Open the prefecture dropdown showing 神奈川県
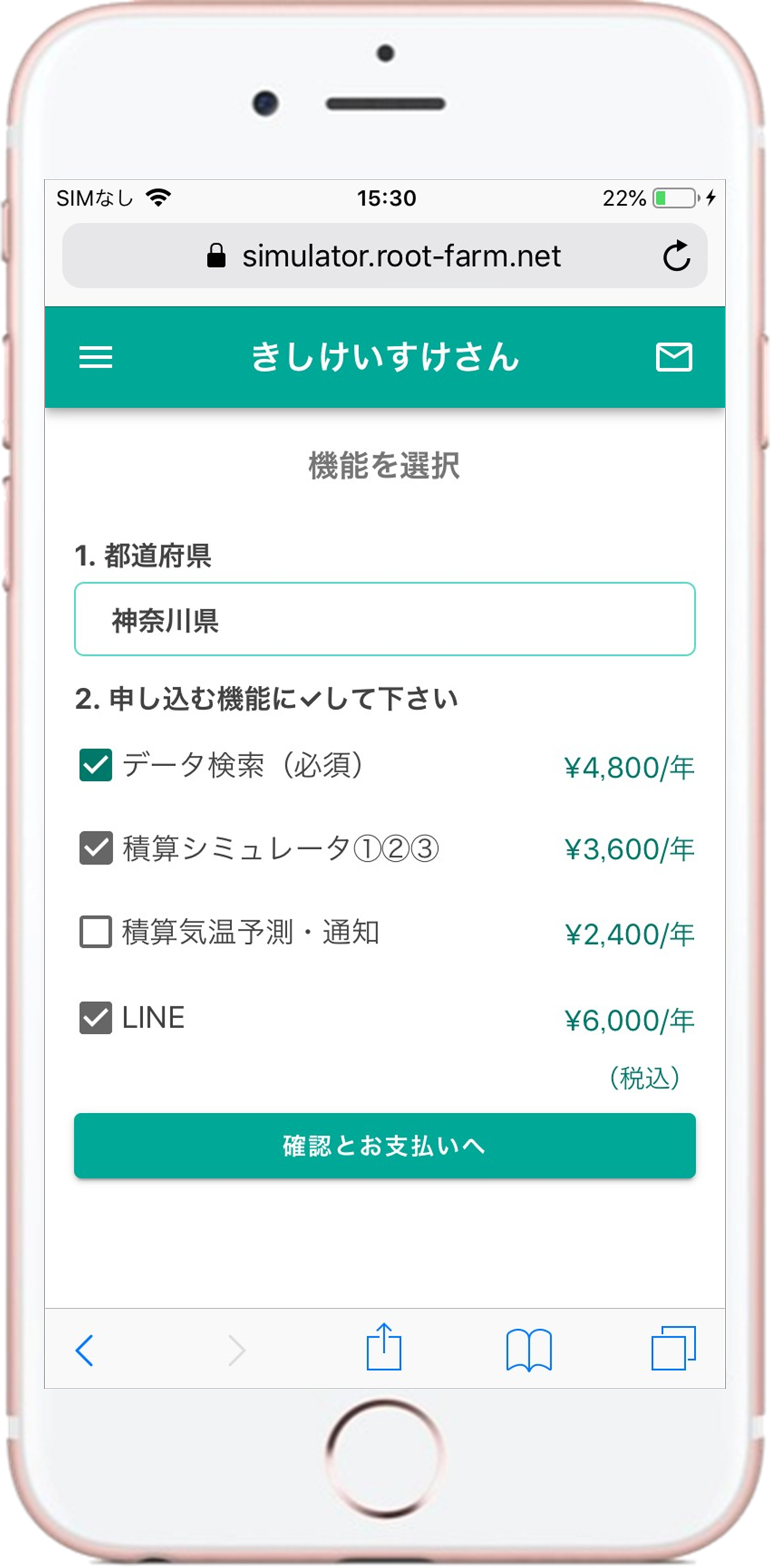This screenshot has width=770, height=1568. click(x=384, y=619)
